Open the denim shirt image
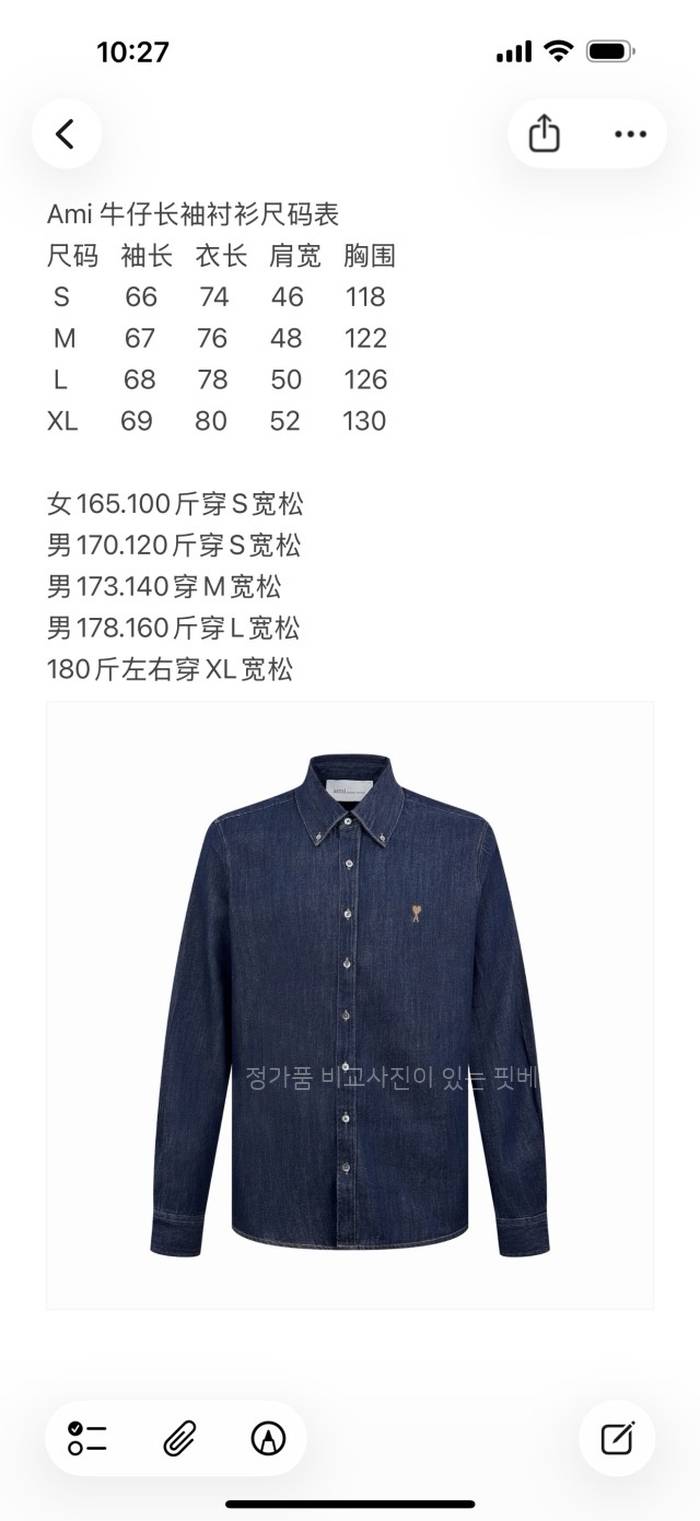This screenshot has height=1521, width=700. click(x=350, y=1005)
